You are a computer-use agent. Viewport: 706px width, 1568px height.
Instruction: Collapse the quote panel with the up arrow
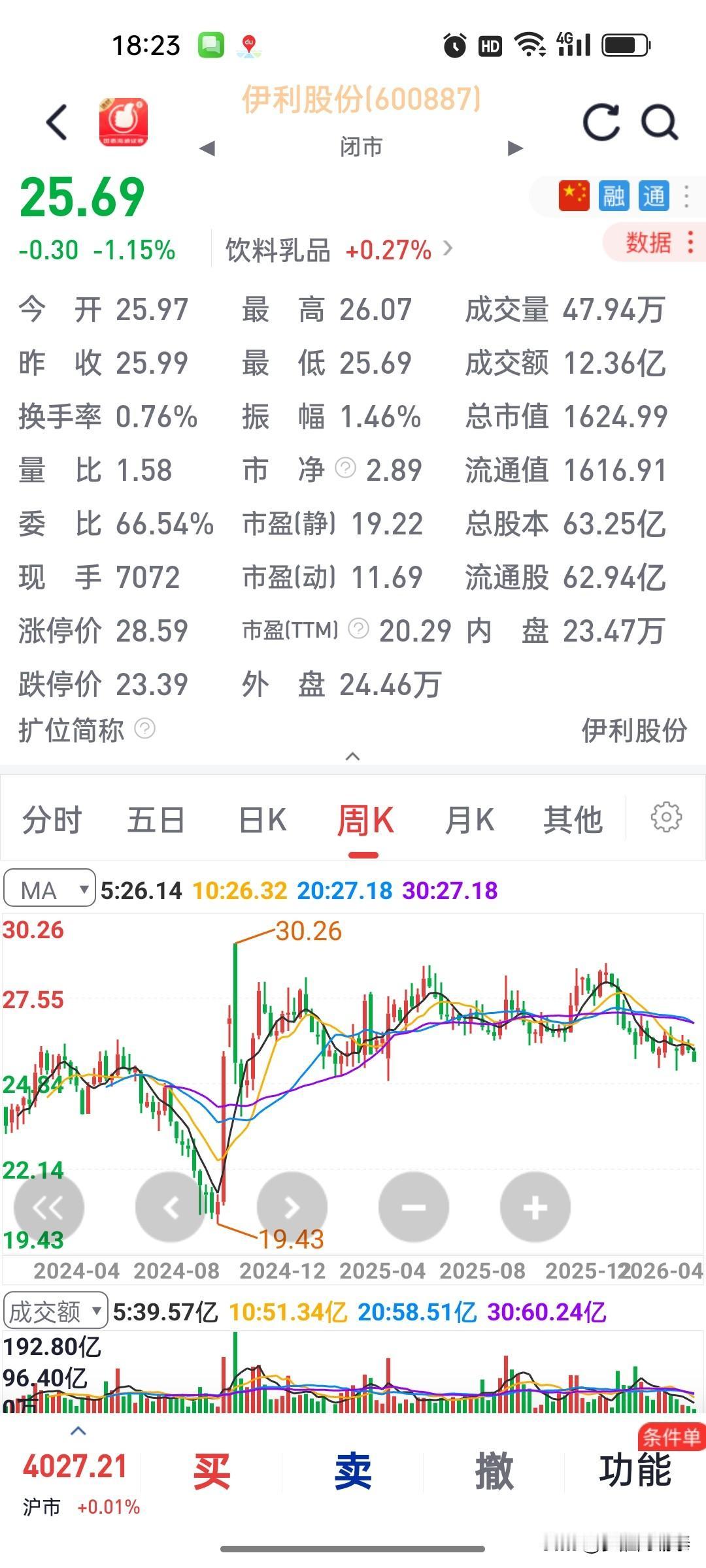tap(353, 757)
